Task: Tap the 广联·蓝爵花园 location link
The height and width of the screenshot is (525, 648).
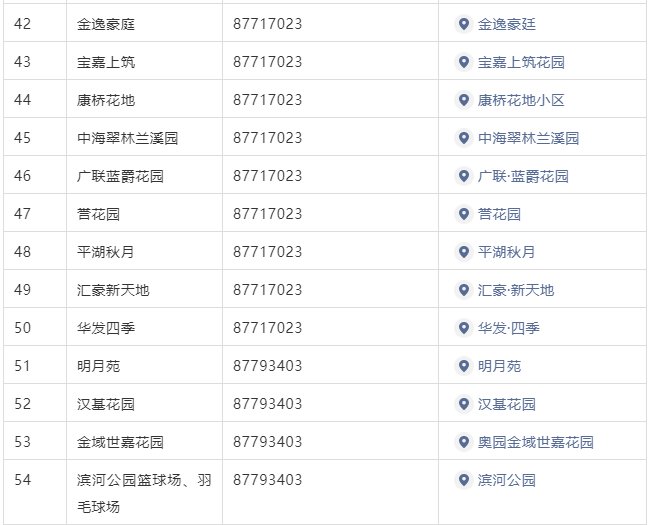Action: 522,176
